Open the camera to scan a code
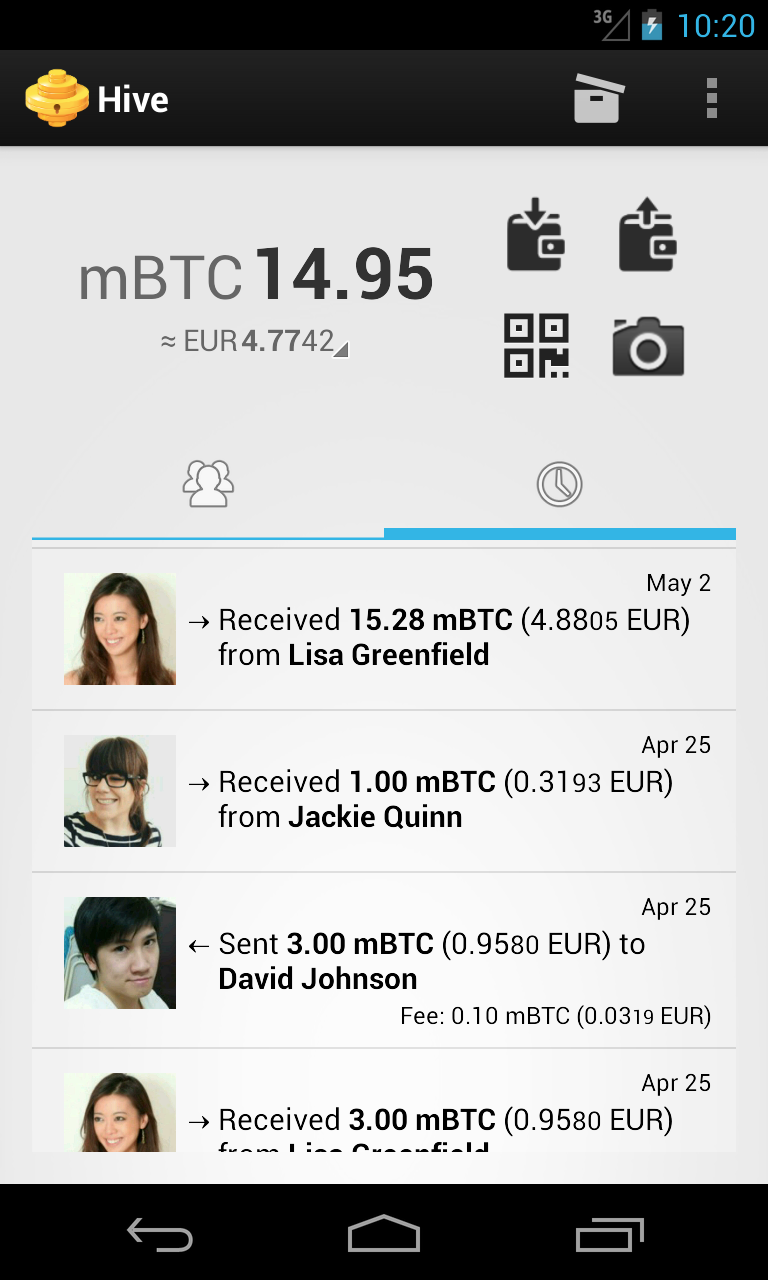 (648, 347)
